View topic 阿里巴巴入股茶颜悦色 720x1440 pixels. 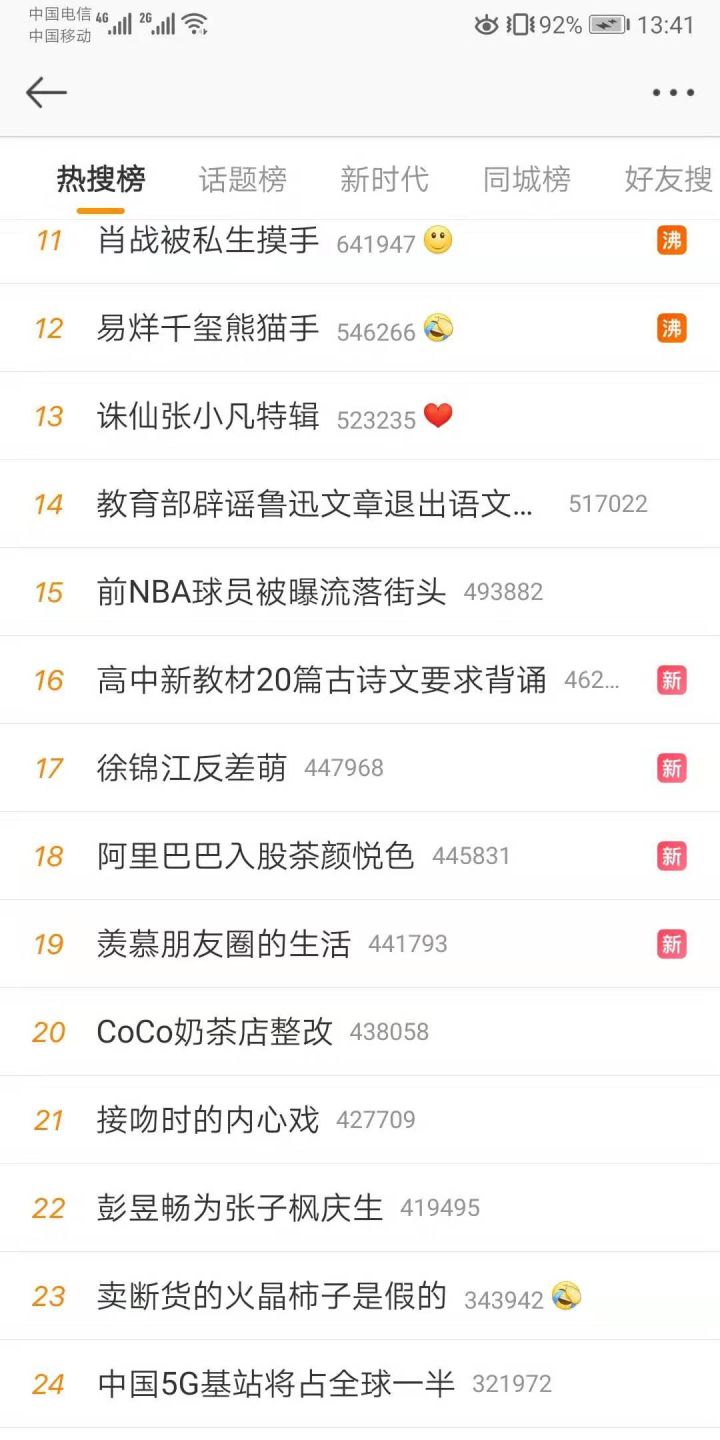256,856
